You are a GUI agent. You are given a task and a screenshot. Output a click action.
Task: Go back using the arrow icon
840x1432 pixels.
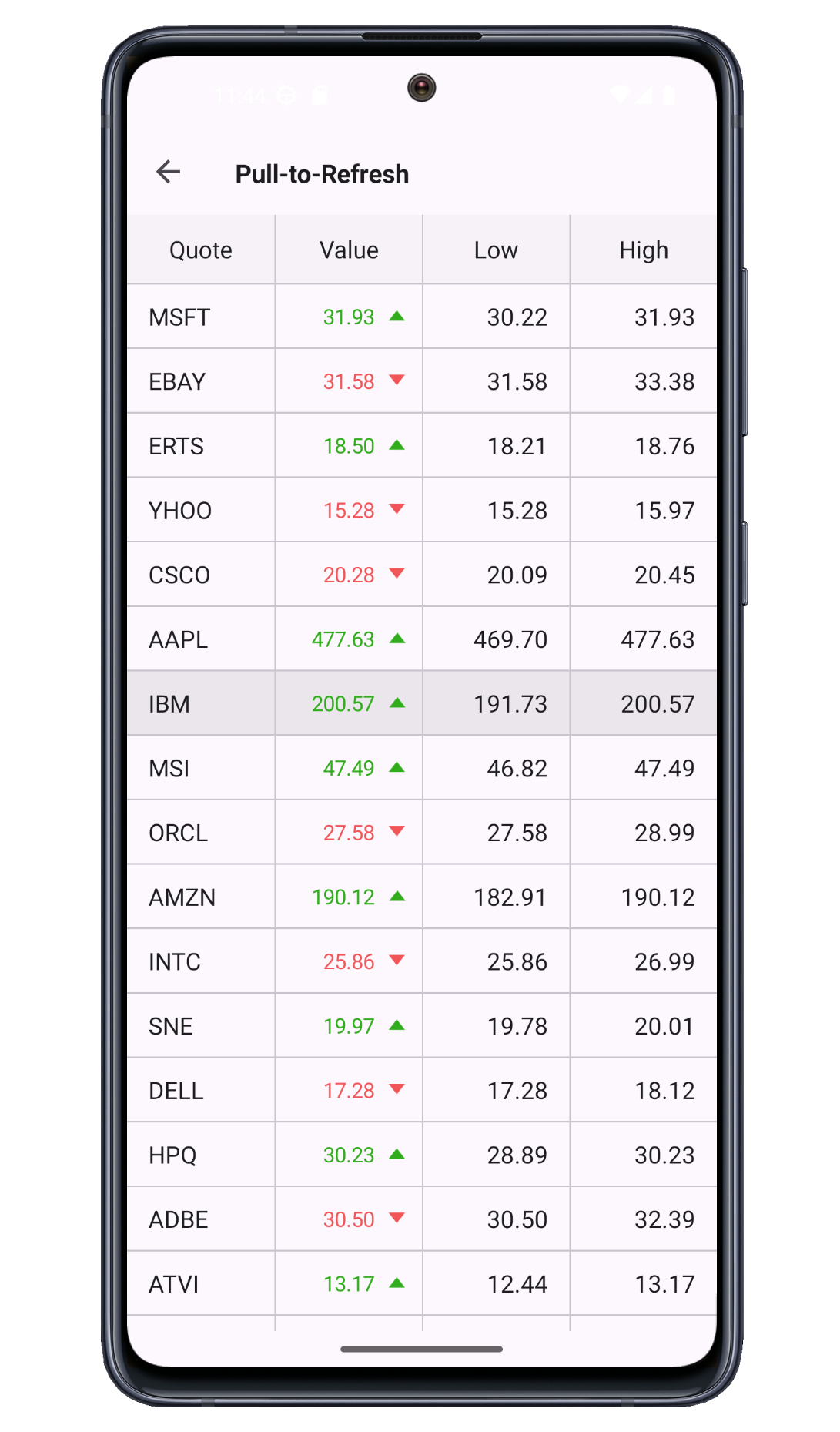169,173
